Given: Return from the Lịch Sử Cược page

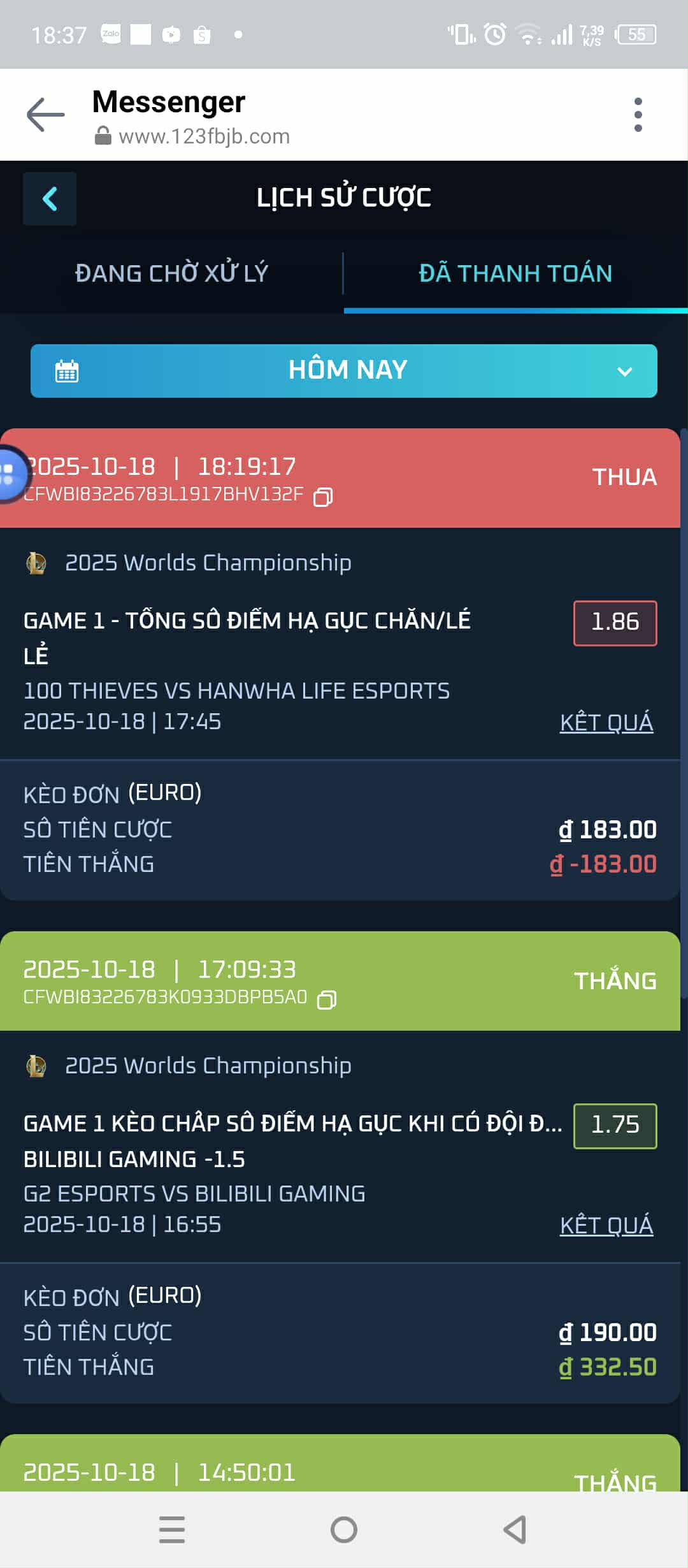Looking at the screenshot, I should (x=50, y=199).
